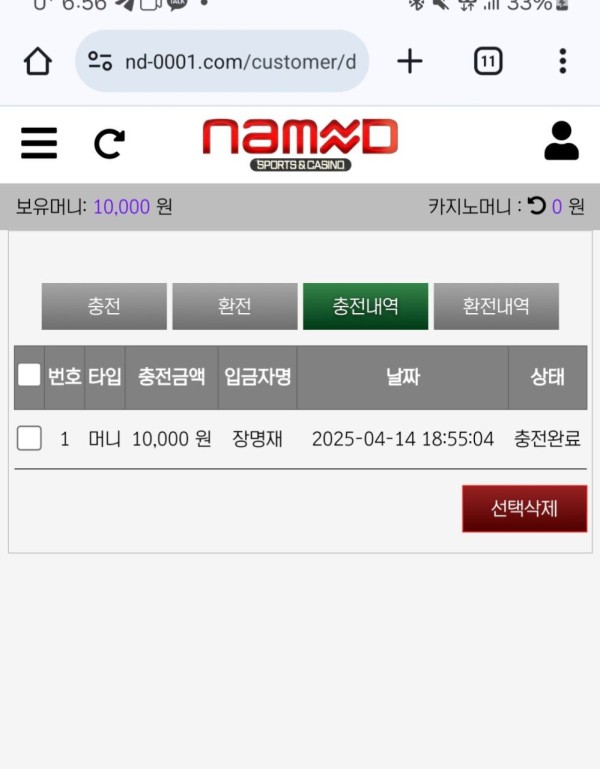Reload the page with the refresh icon
This screenshot has width=600, height=769.
[x=109, y=144]
